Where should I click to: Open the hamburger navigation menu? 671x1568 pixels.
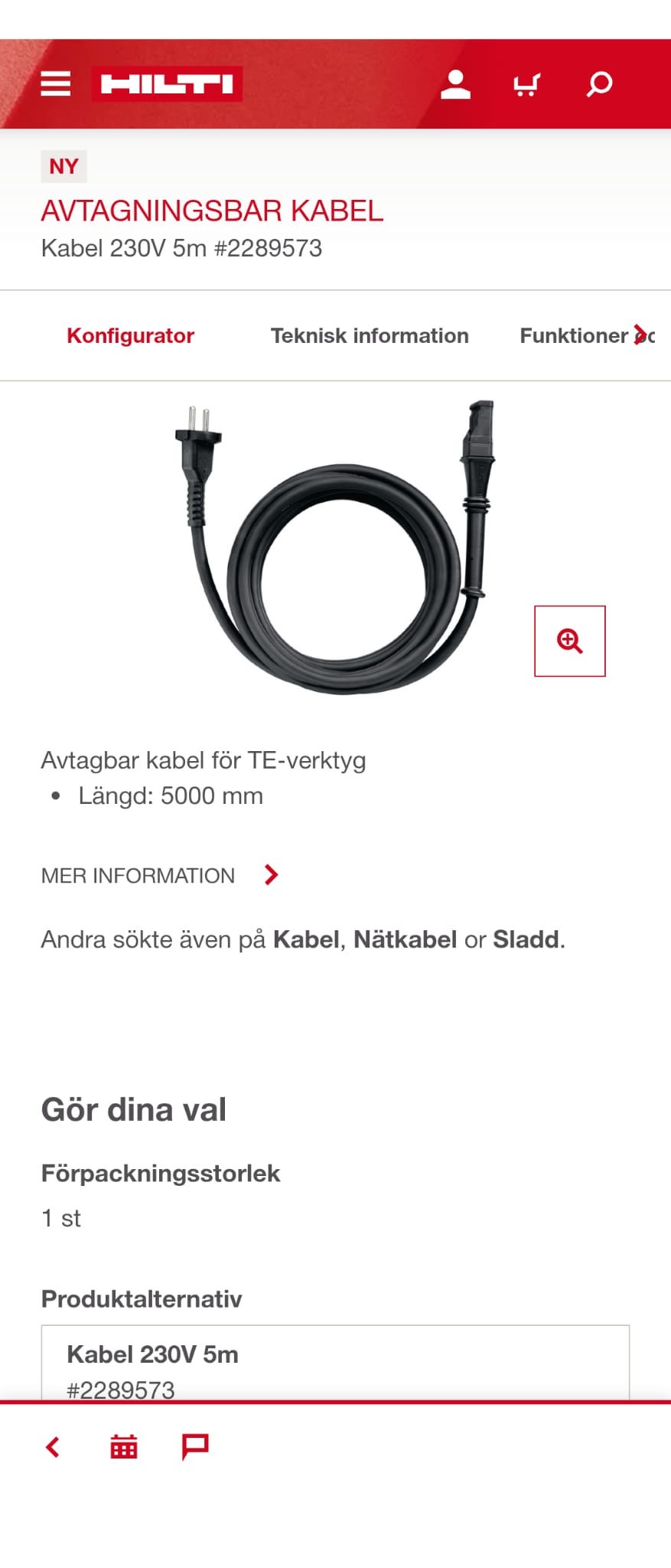(54, 83)
